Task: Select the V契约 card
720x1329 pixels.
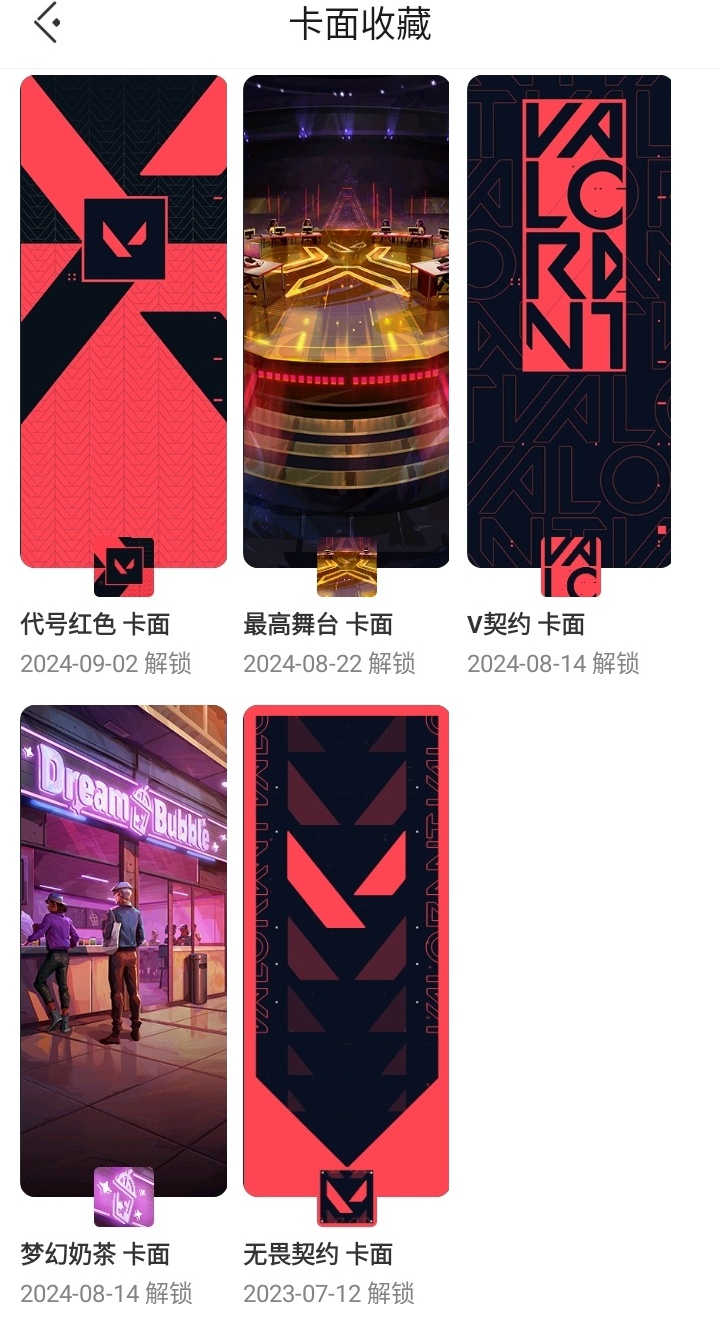Action: pos(569,320)
